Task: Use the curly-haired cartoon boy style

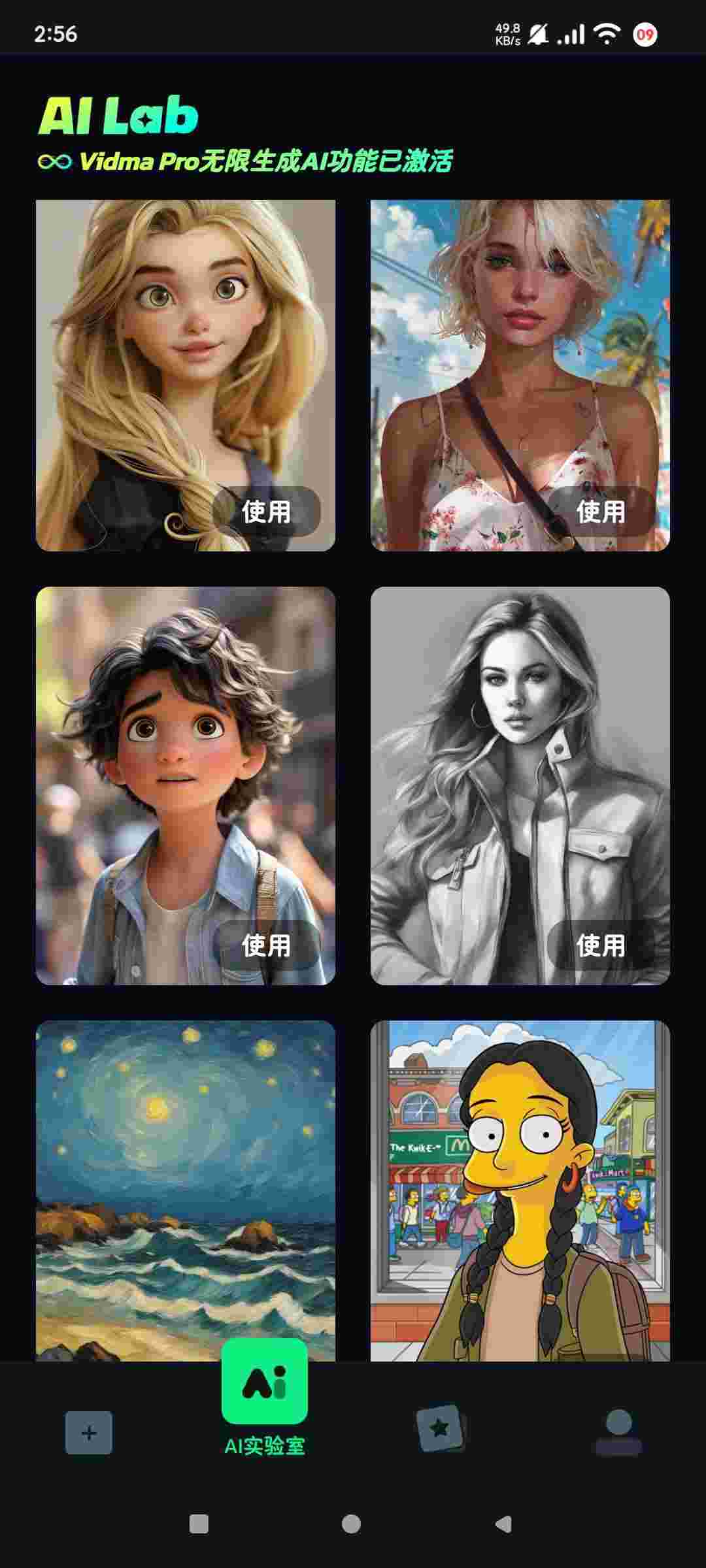Action: pos(266,945)
